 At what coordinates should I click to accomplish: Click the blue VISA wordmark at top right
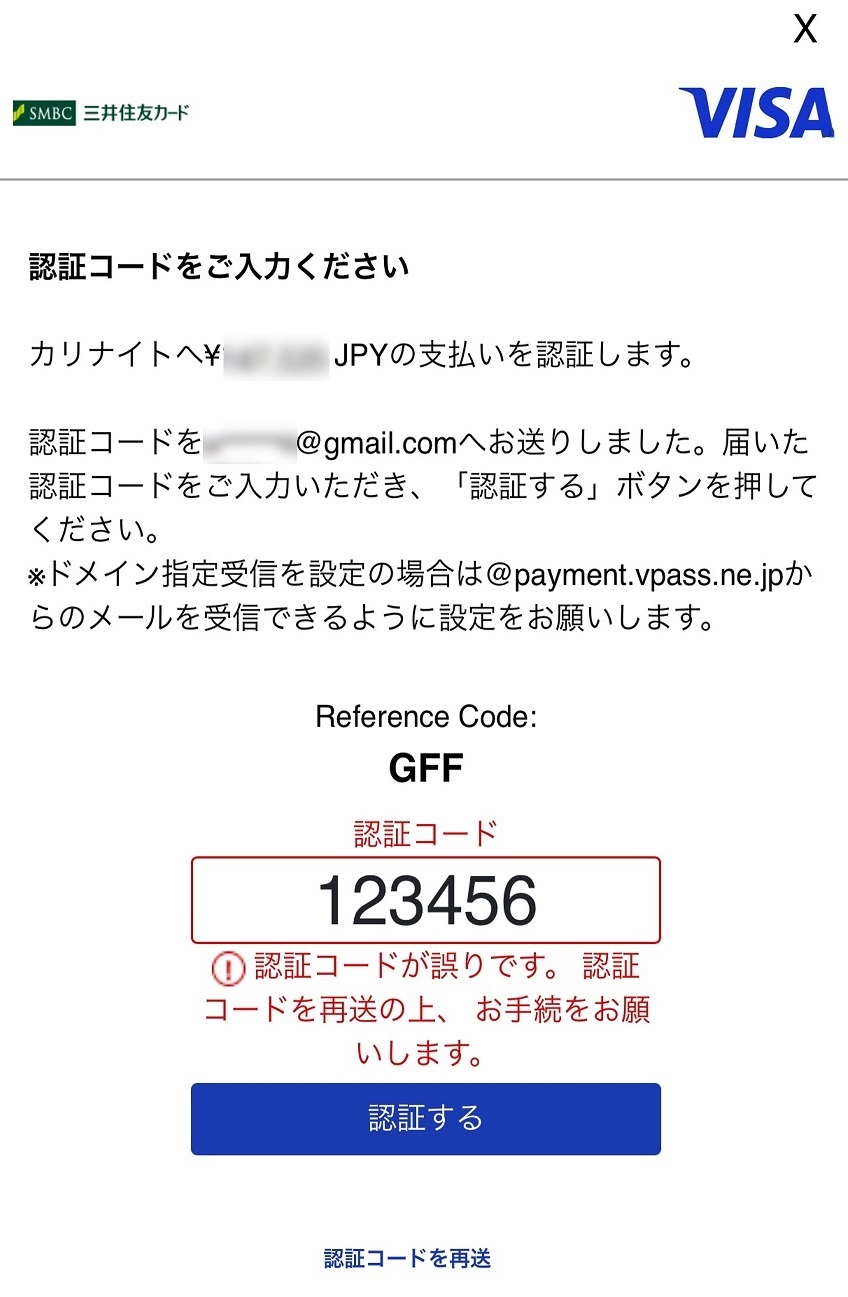757,114
